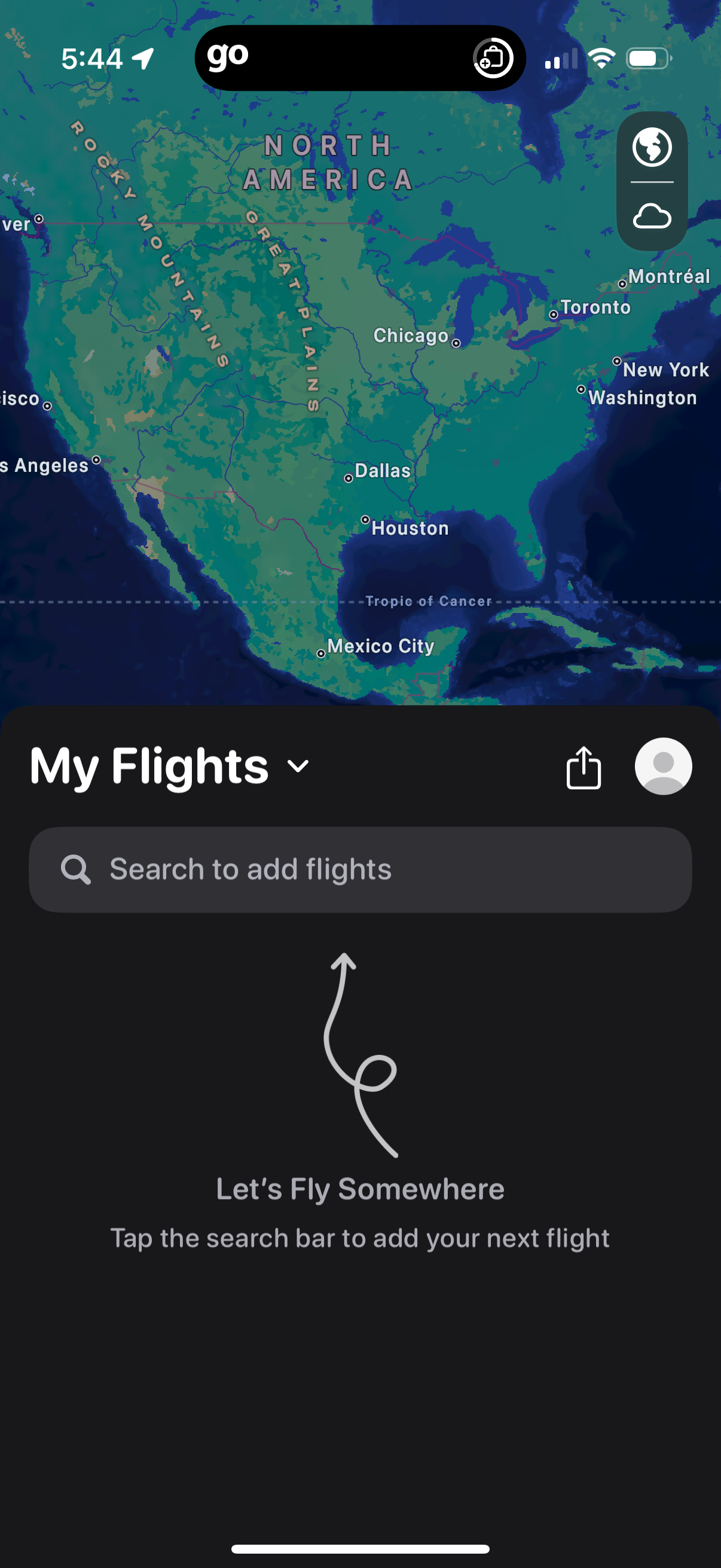Select New York on the map
The image size is (721, 1568).
pos(616,363)
